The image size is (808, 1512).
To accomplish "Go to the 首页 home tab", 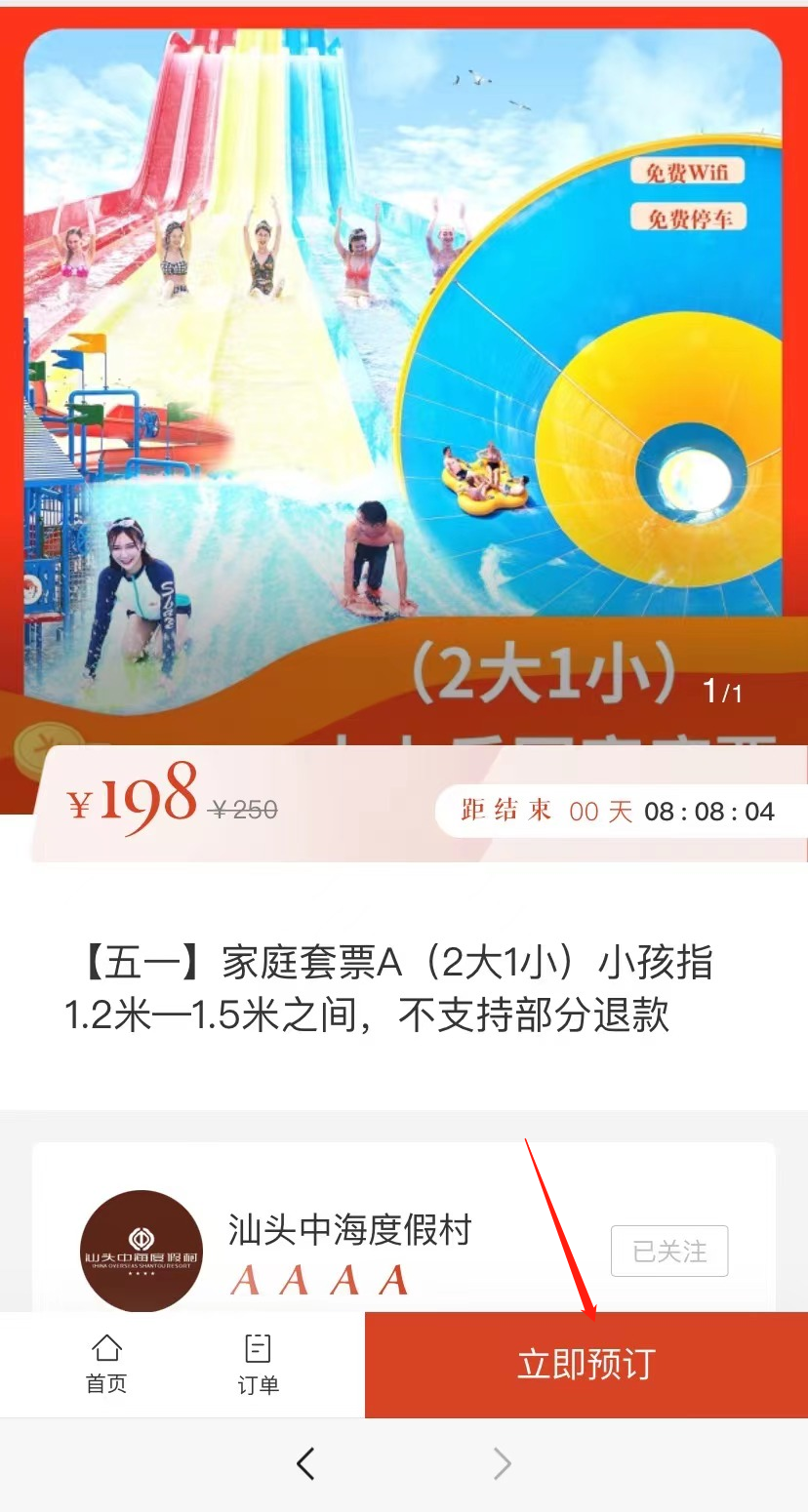I will 106,1364.
